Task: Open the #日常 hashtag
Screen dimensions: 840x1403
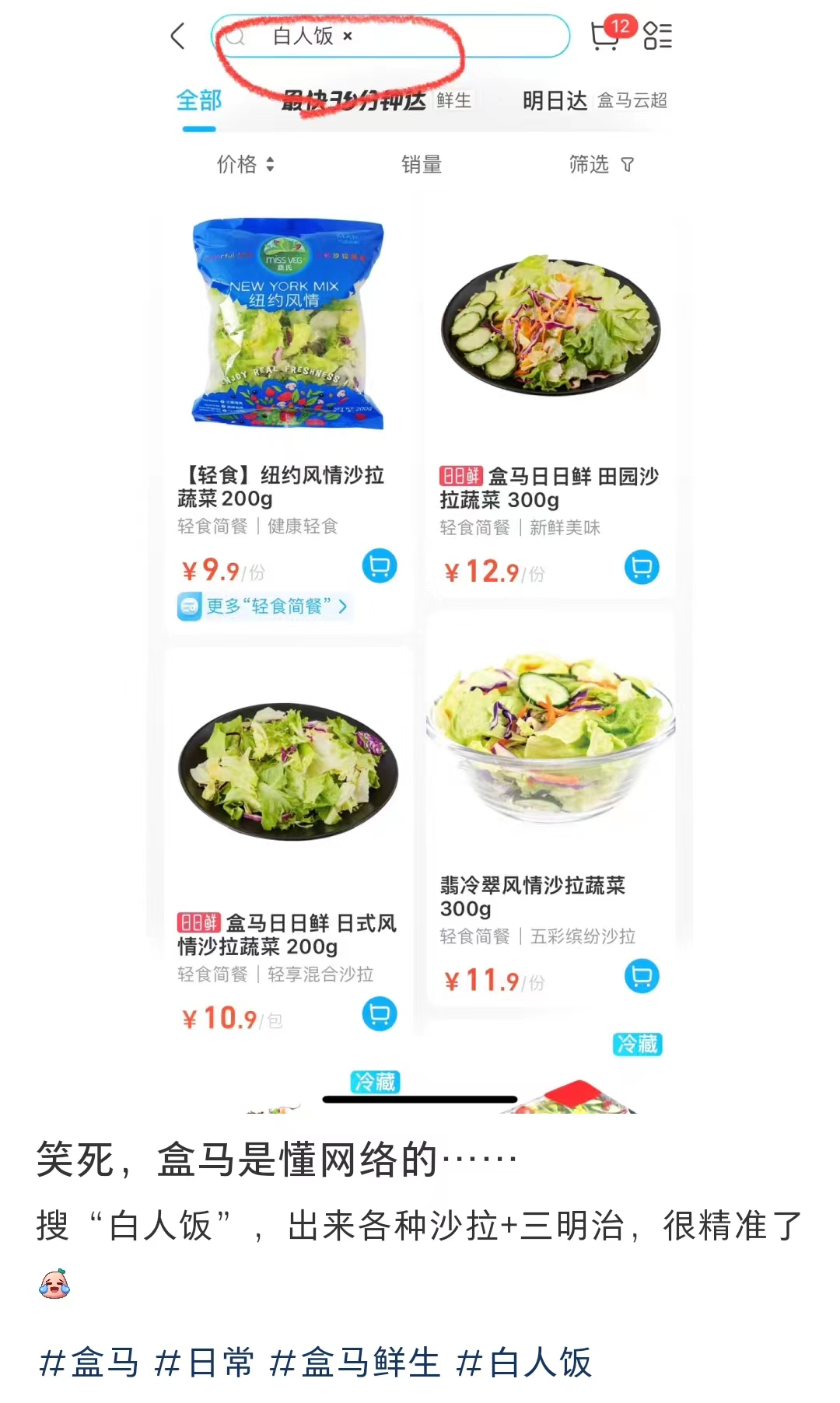Action: [x=204, y=1363]
